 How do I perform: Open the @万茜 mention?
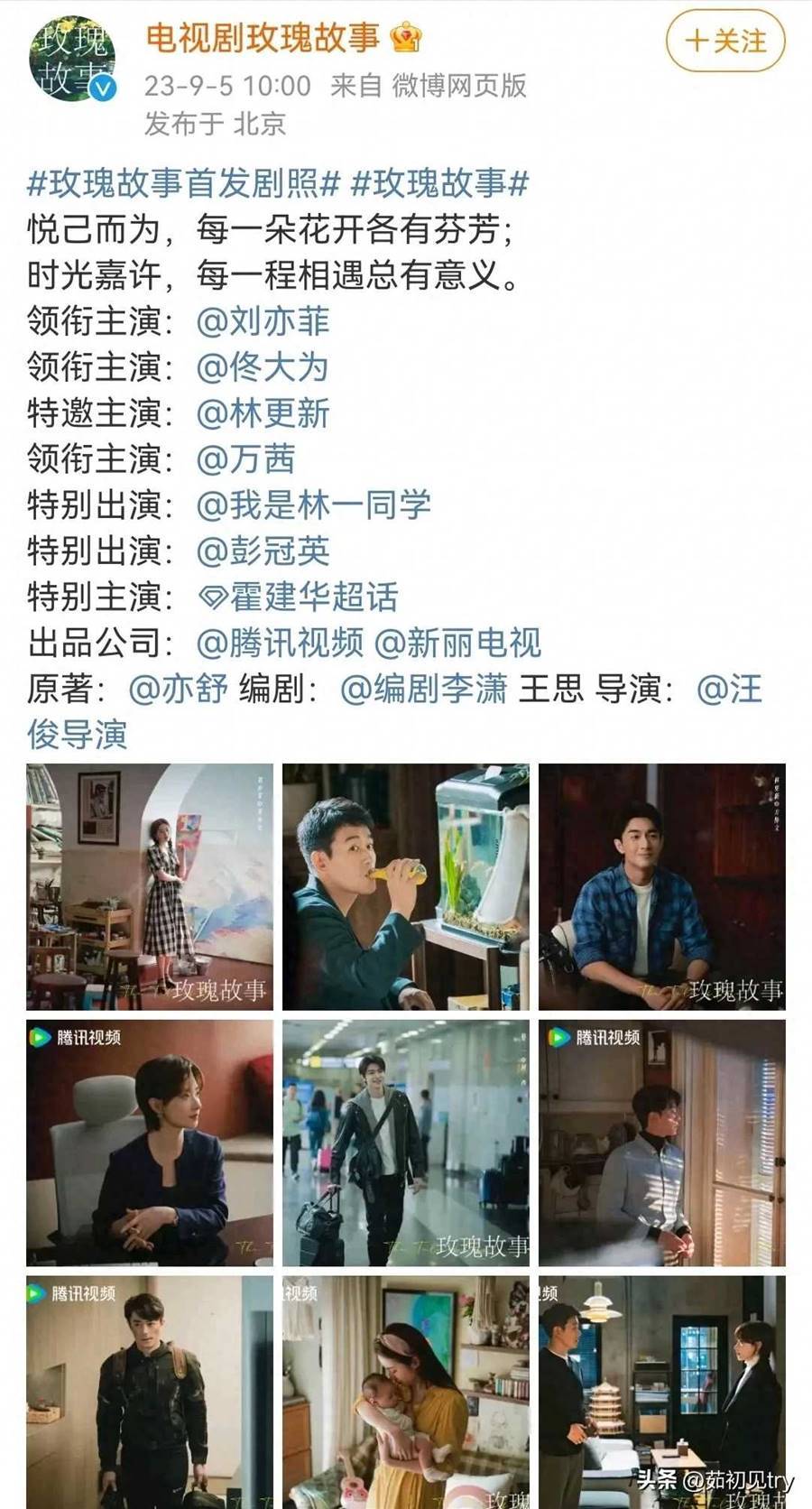[x=246, y=459]
